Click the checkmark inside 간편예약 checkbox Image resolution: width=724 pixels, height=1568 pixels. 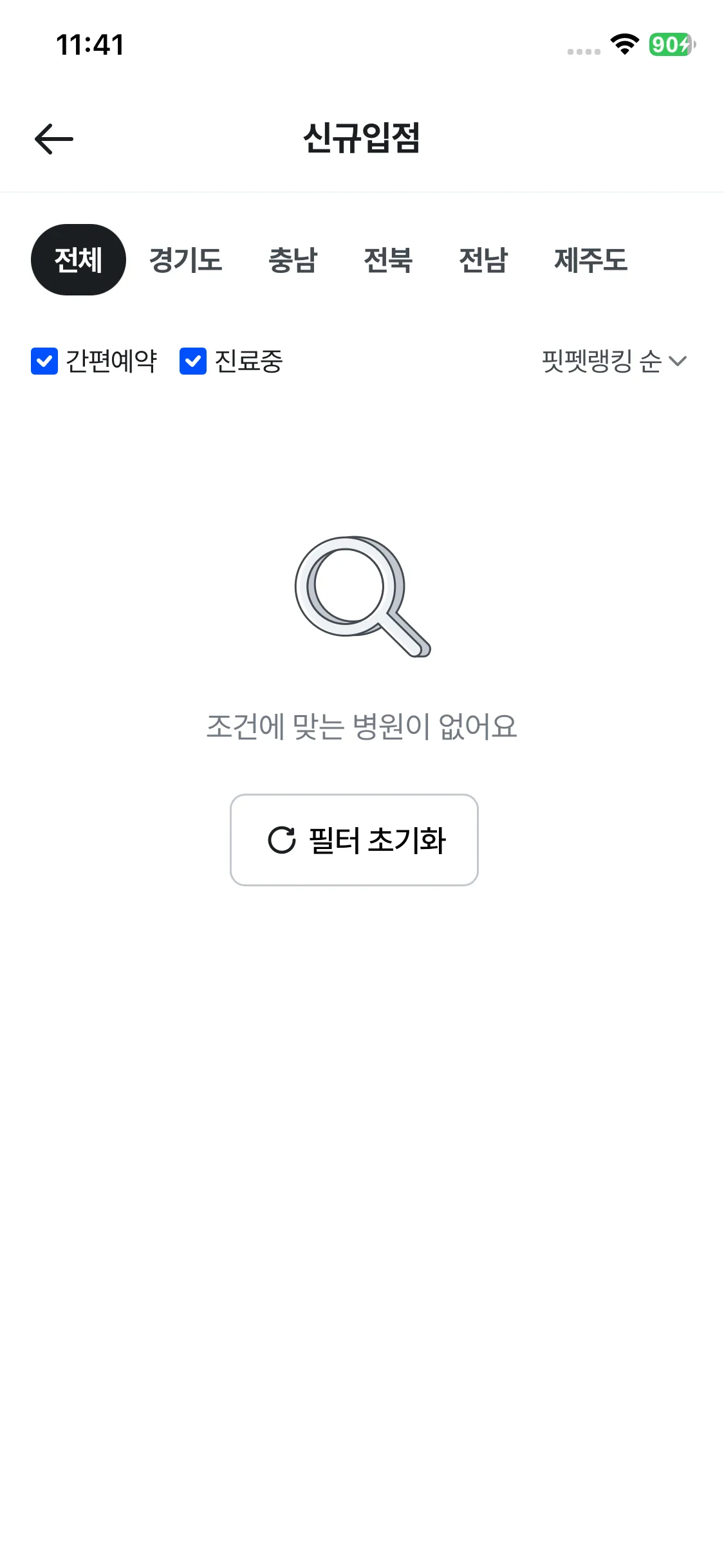point(44,362)
